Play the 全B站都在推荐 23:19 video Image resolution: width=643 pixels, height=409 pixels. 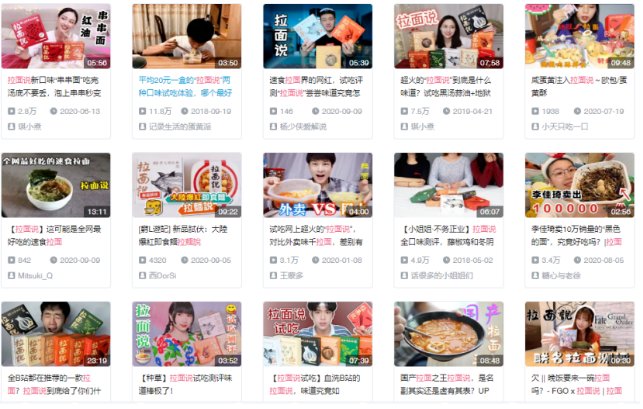(x=56, y=334)
